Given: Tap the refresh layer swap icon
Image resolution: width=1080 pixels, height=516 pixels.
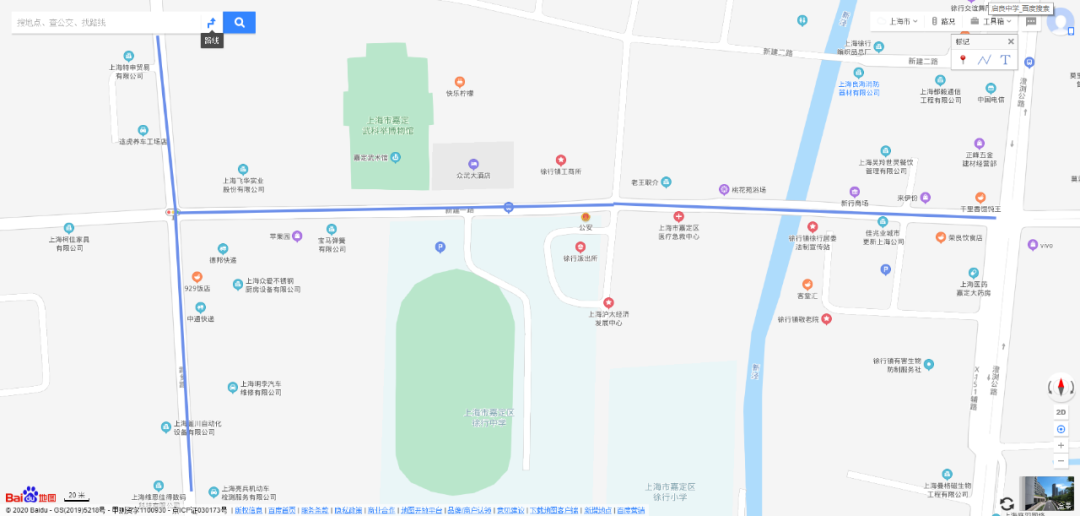Looking at the screenshot, I should (x=1007, y=503).
